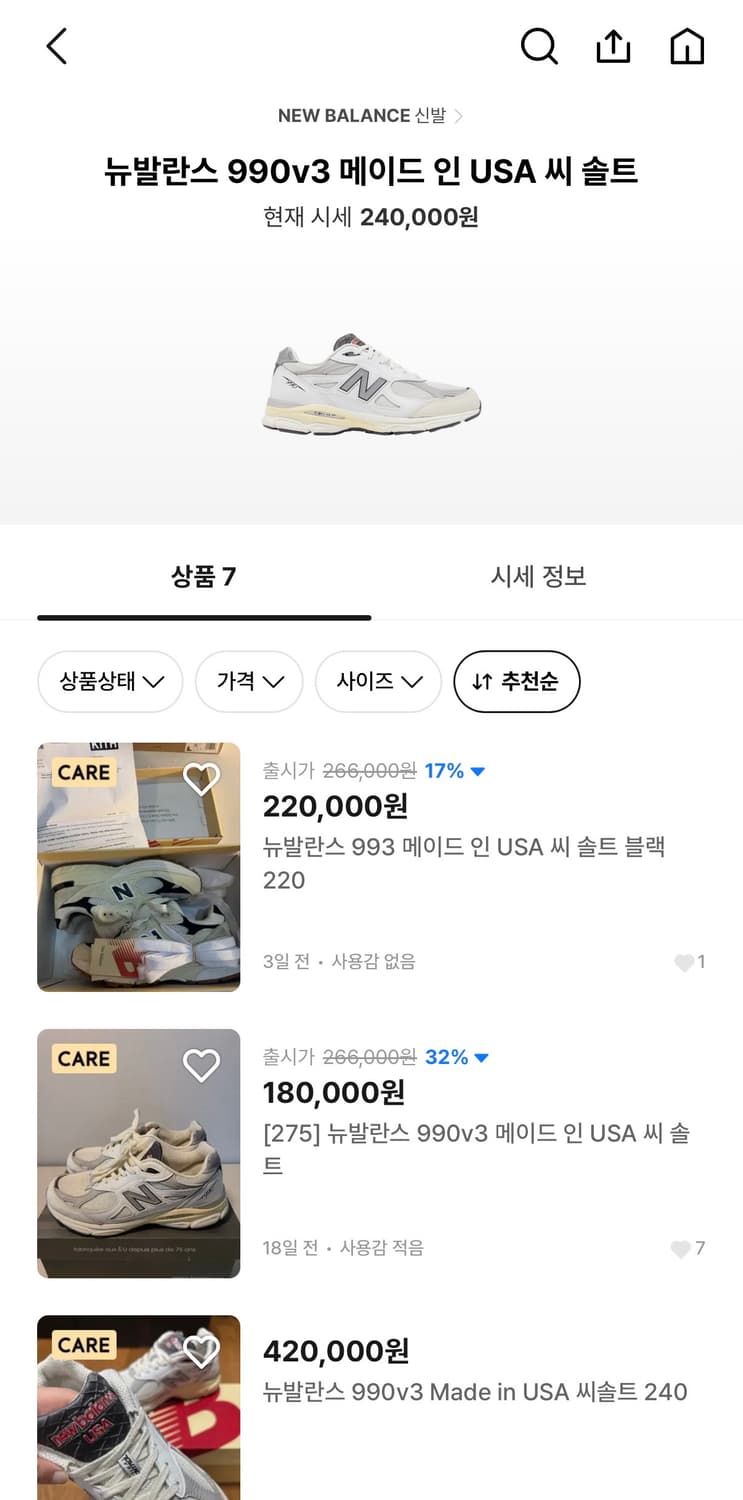Screen dimensions: 743x1500
Task: Go to the home screen via home icon
Action: pyautogui.click(x=687, y=46)
